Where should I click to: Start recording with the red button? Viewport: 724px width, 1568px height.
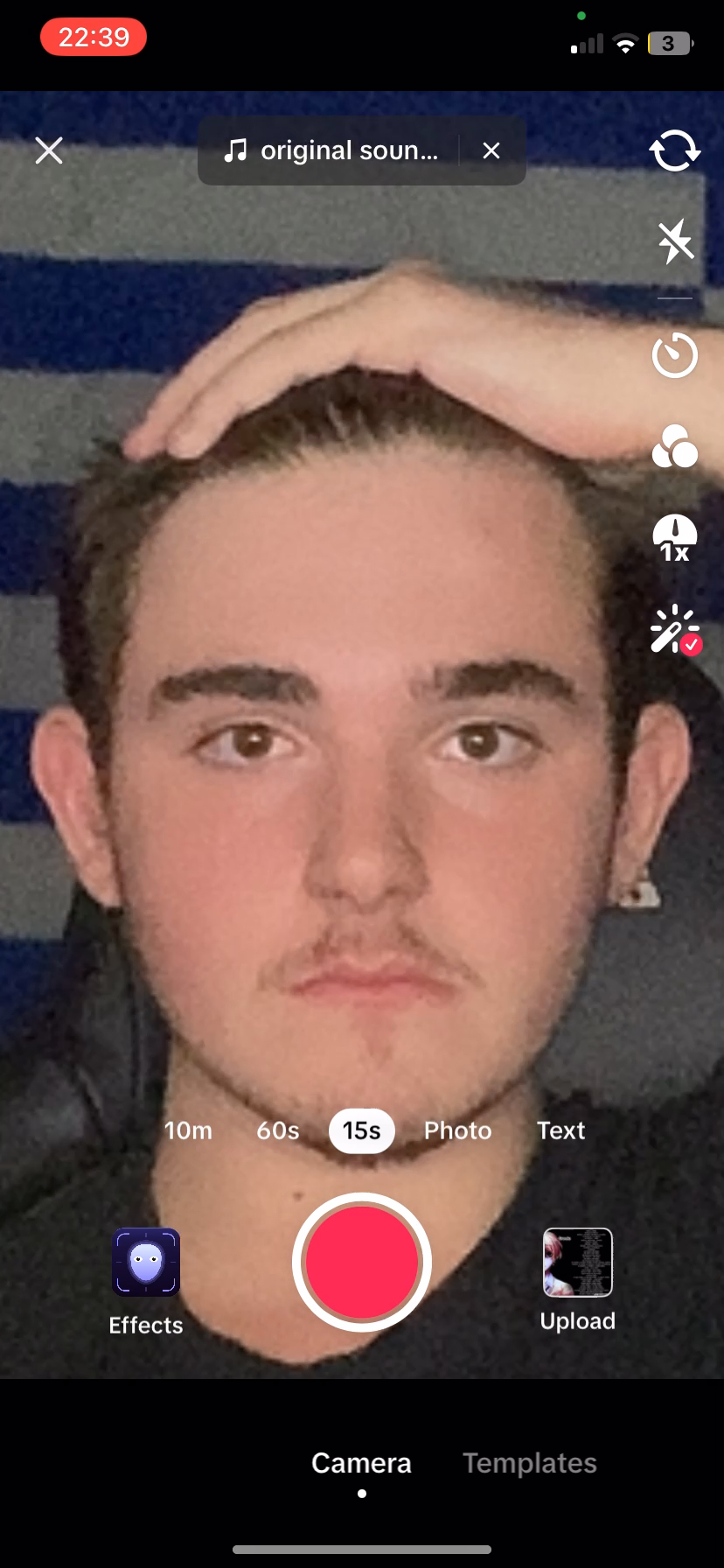coord(362,1262)
